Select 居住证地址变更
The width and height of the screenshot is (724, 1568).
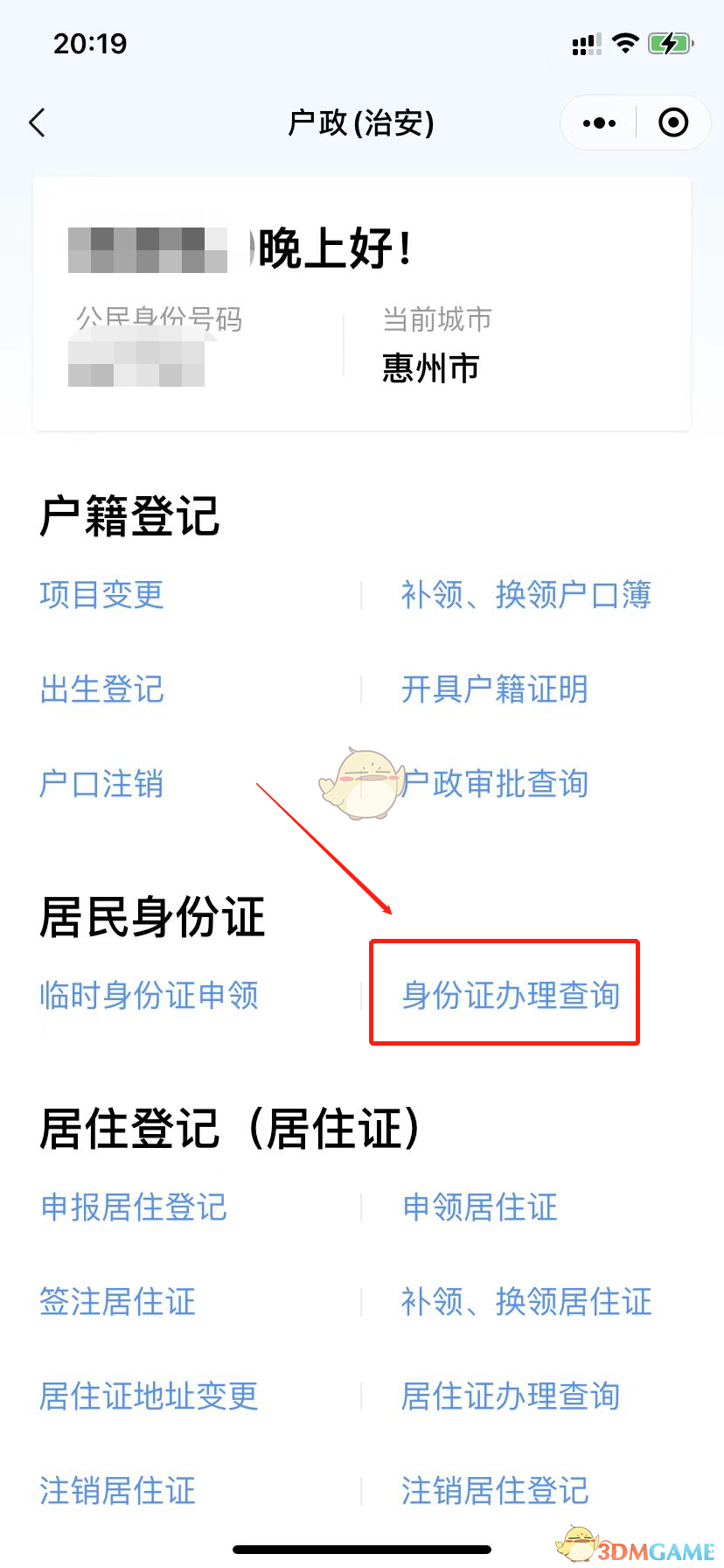click(x=149, y=1396)
